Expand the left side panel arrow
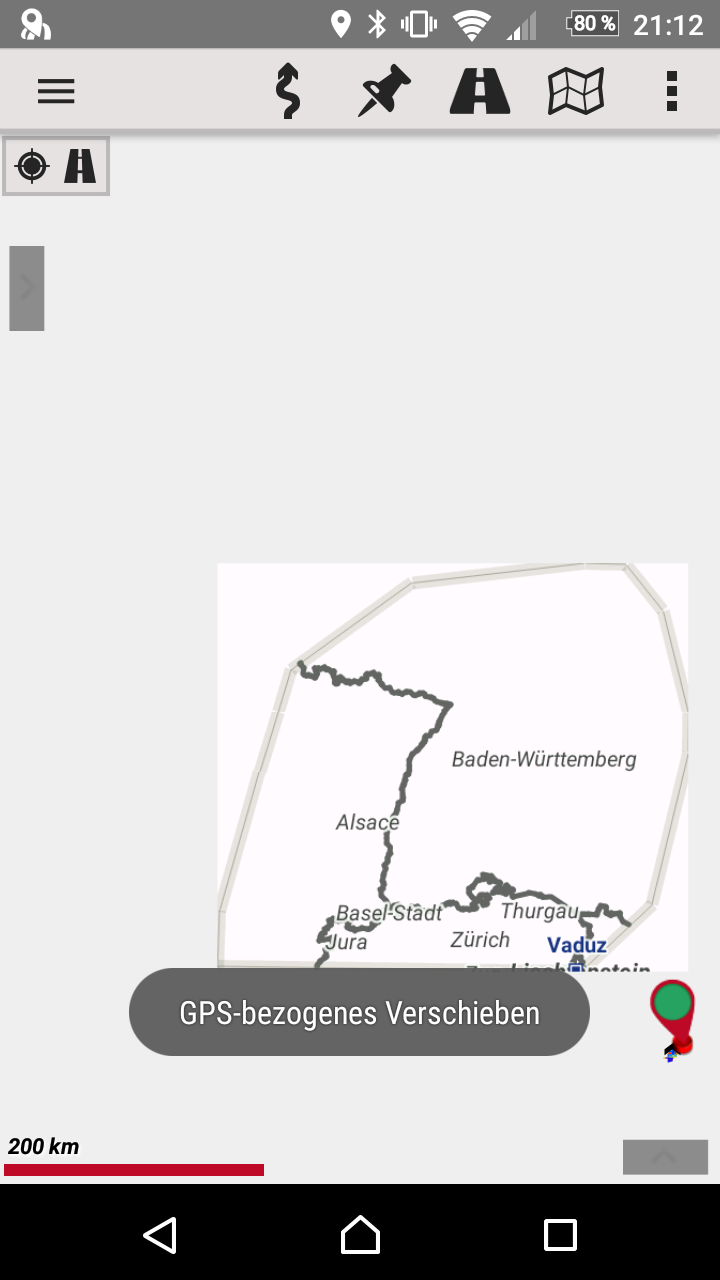Screen dimensions: 720x1280 27,288
